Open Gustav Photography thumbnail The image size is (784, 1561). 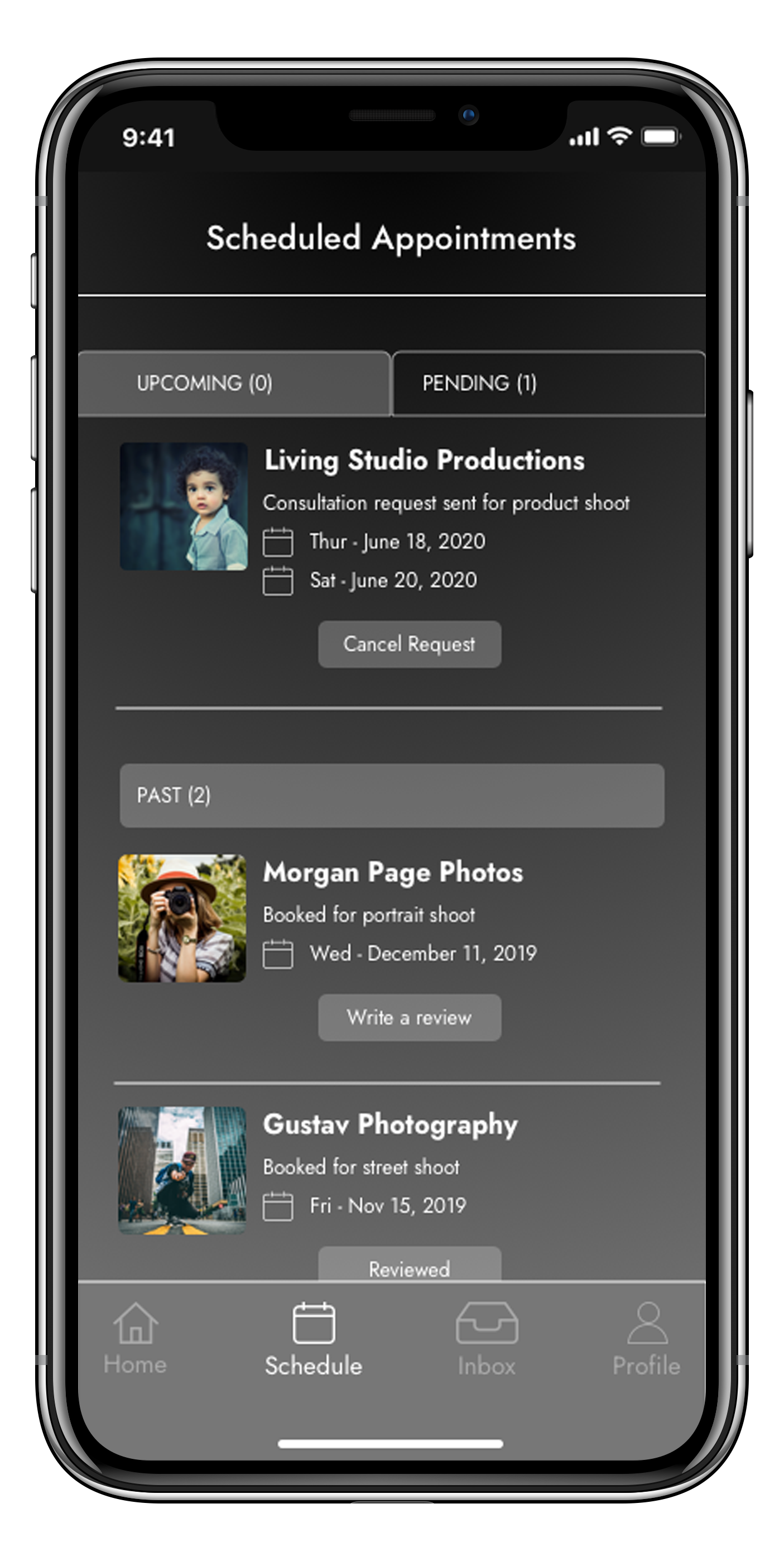pos(182,1171)
